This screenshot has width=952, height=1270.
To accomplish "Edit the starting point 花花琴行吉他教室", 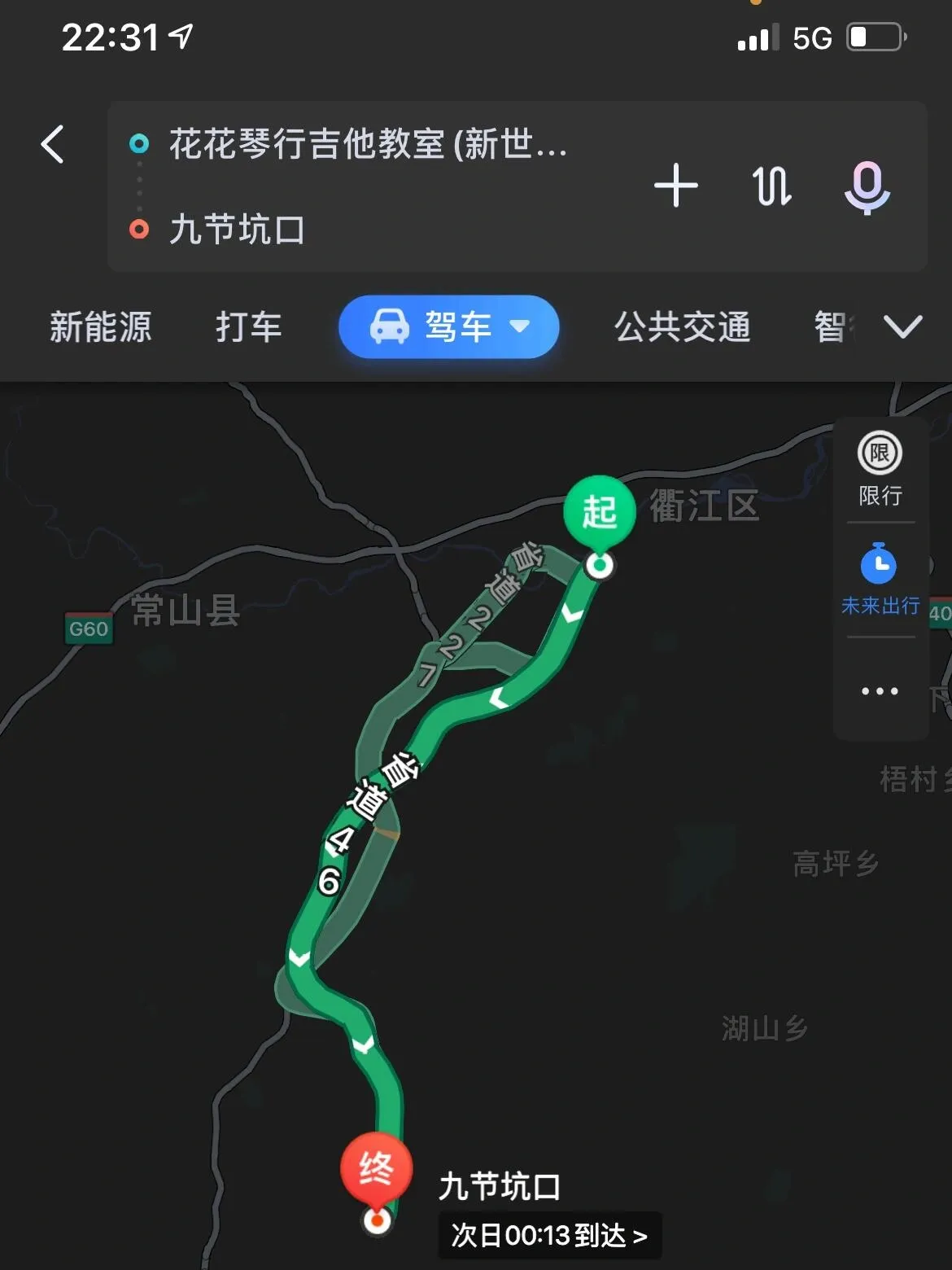I will [366, 144].
